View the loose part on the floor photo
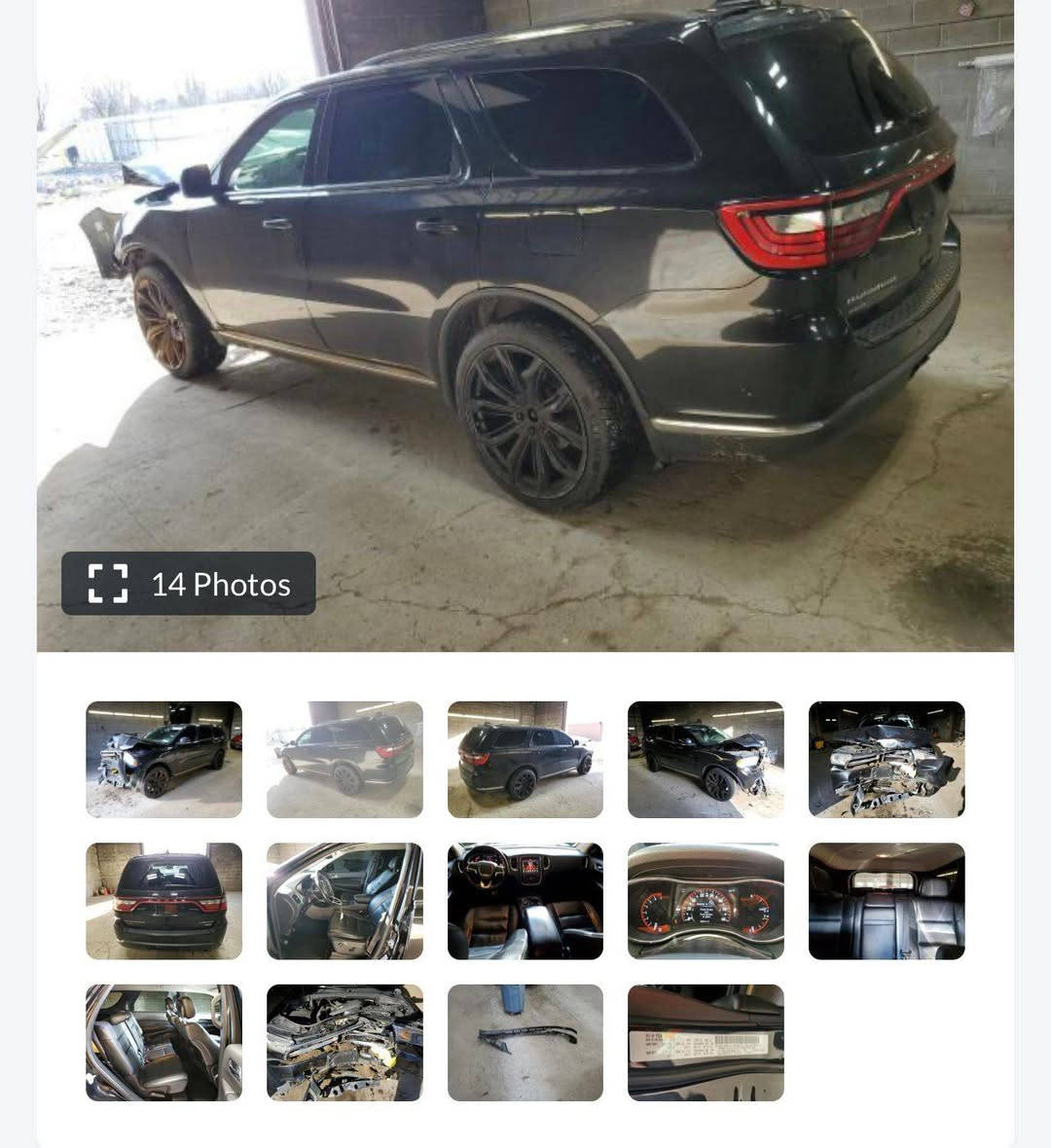The image size is (1051, 1148). tap(525, 1043)
